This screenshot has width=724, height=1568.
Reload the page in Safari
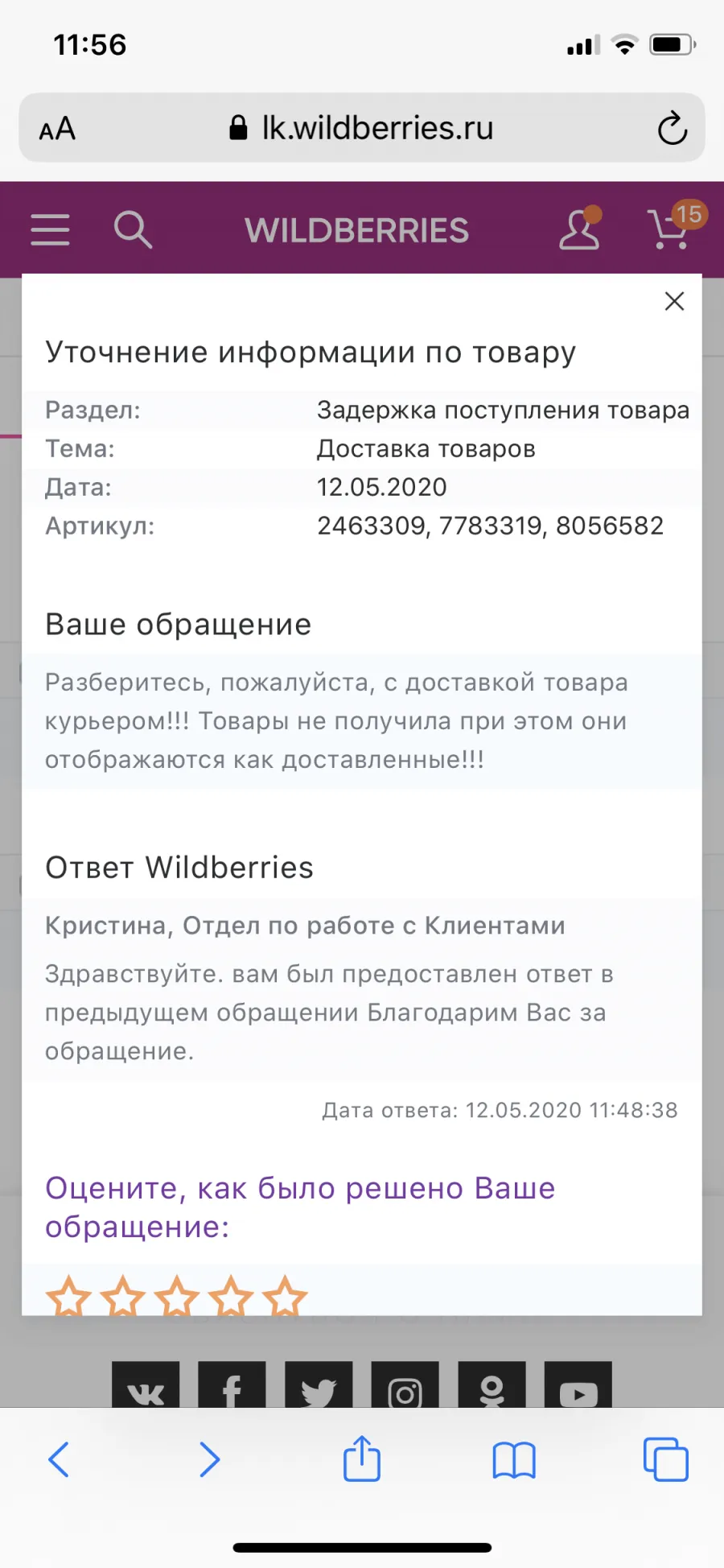672,128
